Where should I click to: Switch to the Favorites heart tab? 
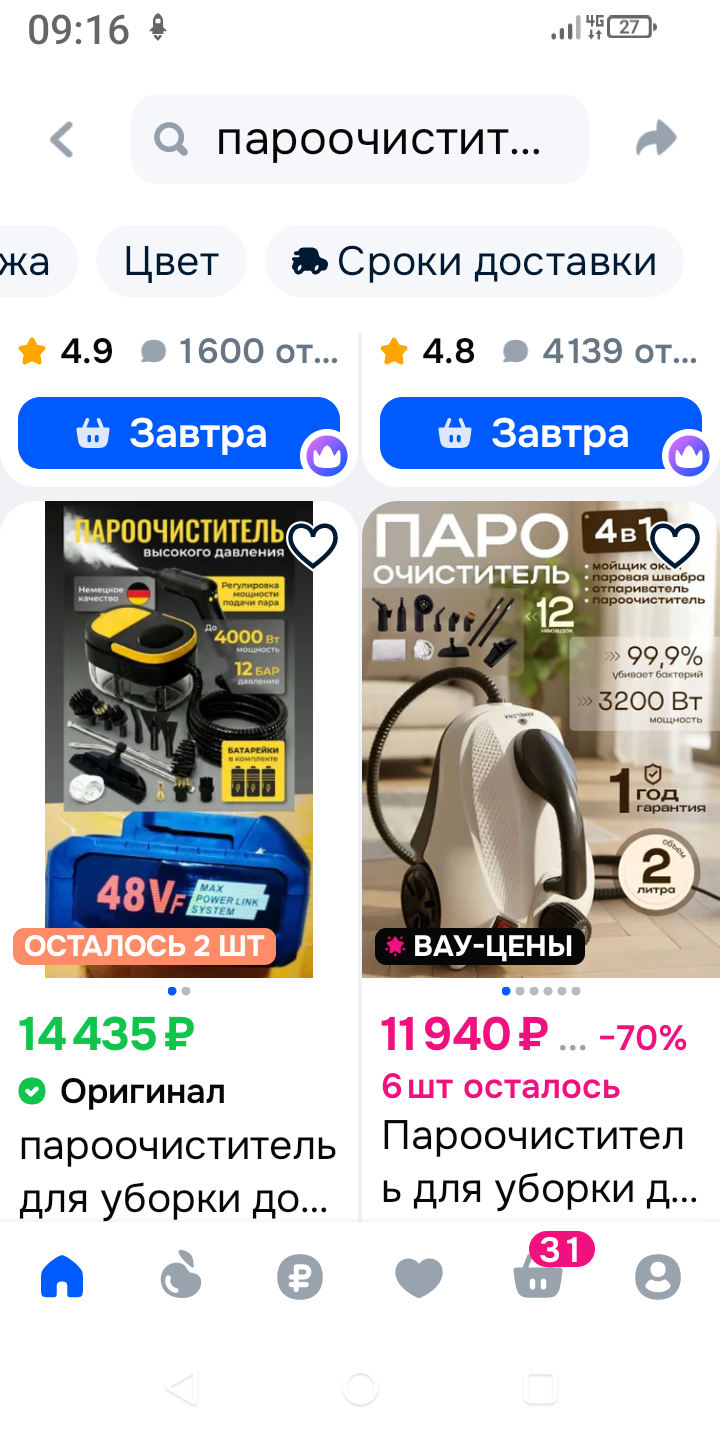pos(419,1277)
